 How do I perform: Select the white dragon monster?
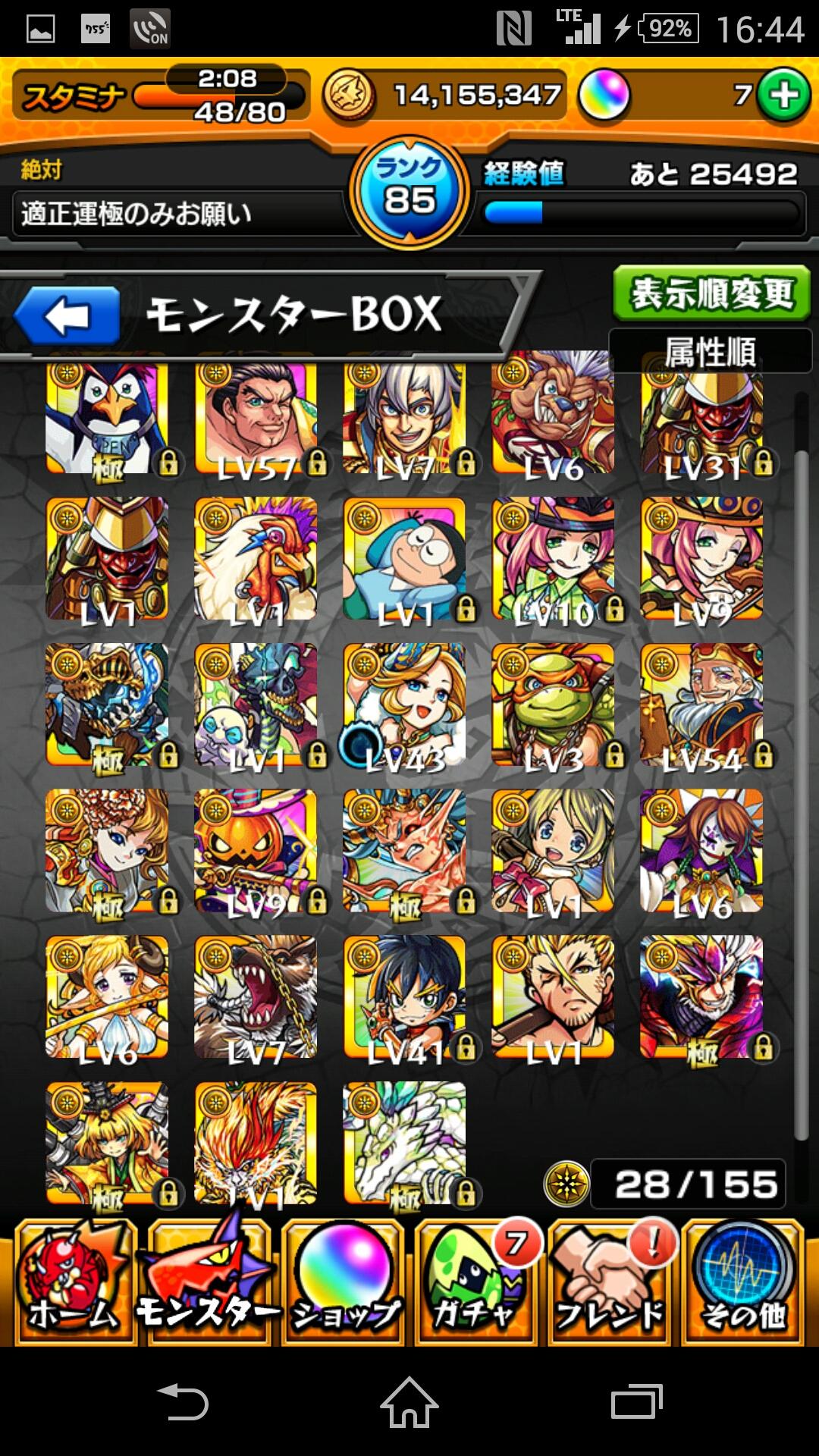tap(404, 1144)
